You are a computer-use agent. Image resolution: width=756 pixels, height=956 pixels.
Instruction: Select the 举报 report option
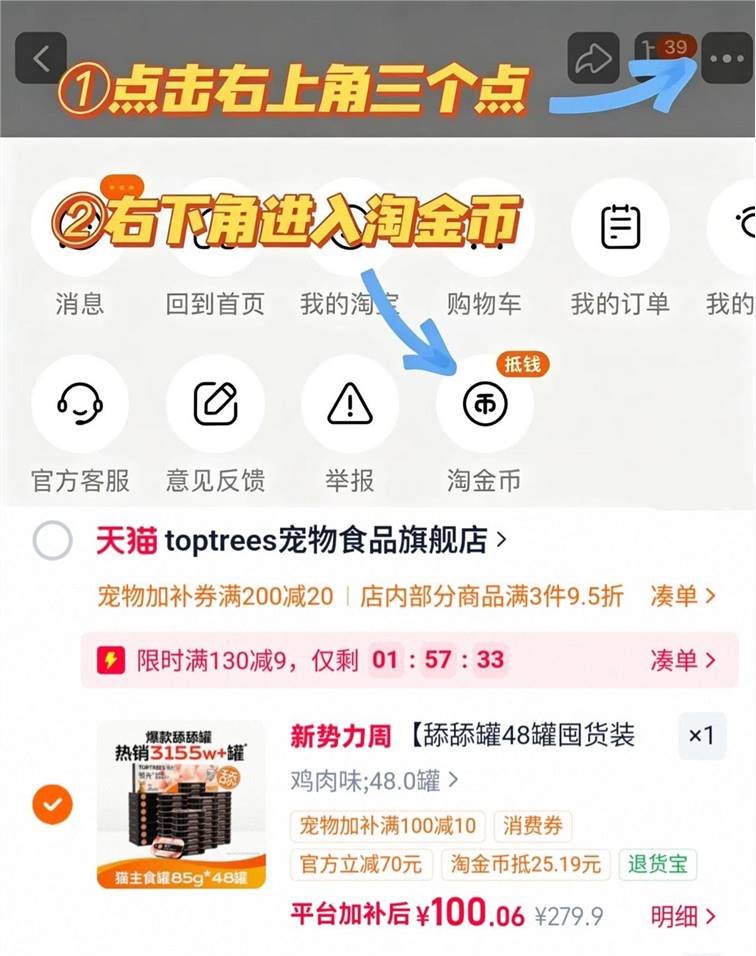[x=350, y=425]
